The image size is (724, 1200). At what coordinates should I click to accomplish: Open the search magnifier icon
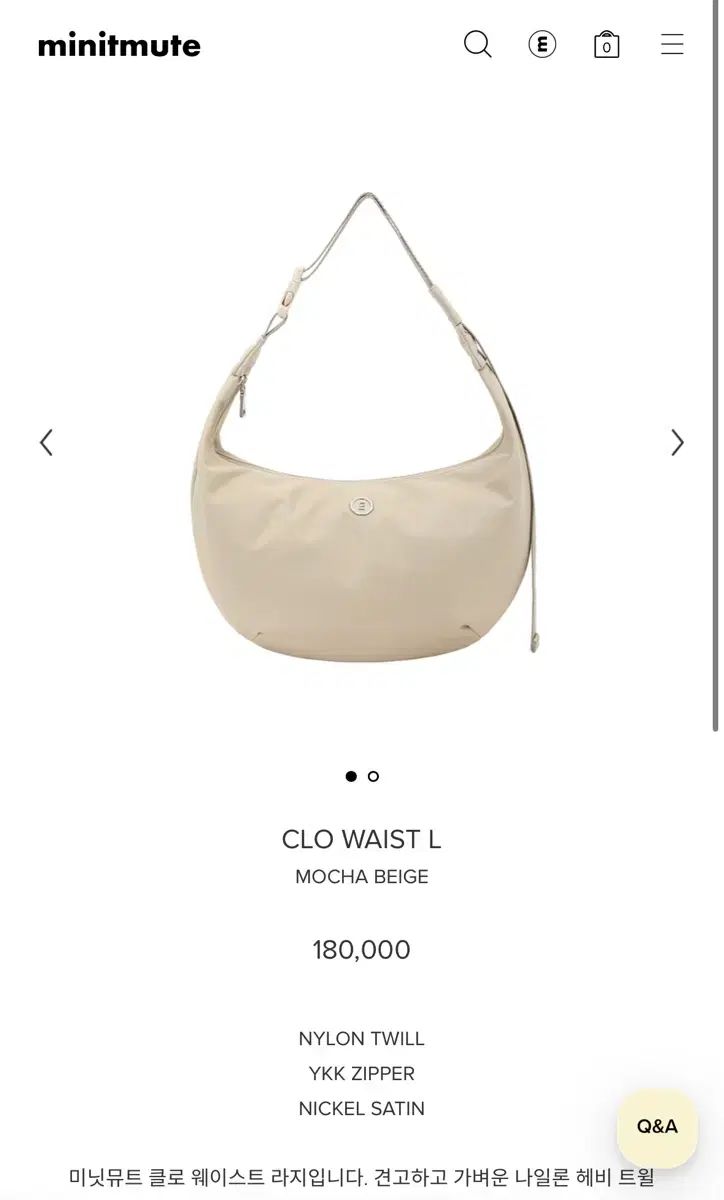click(x=478, y=45)
